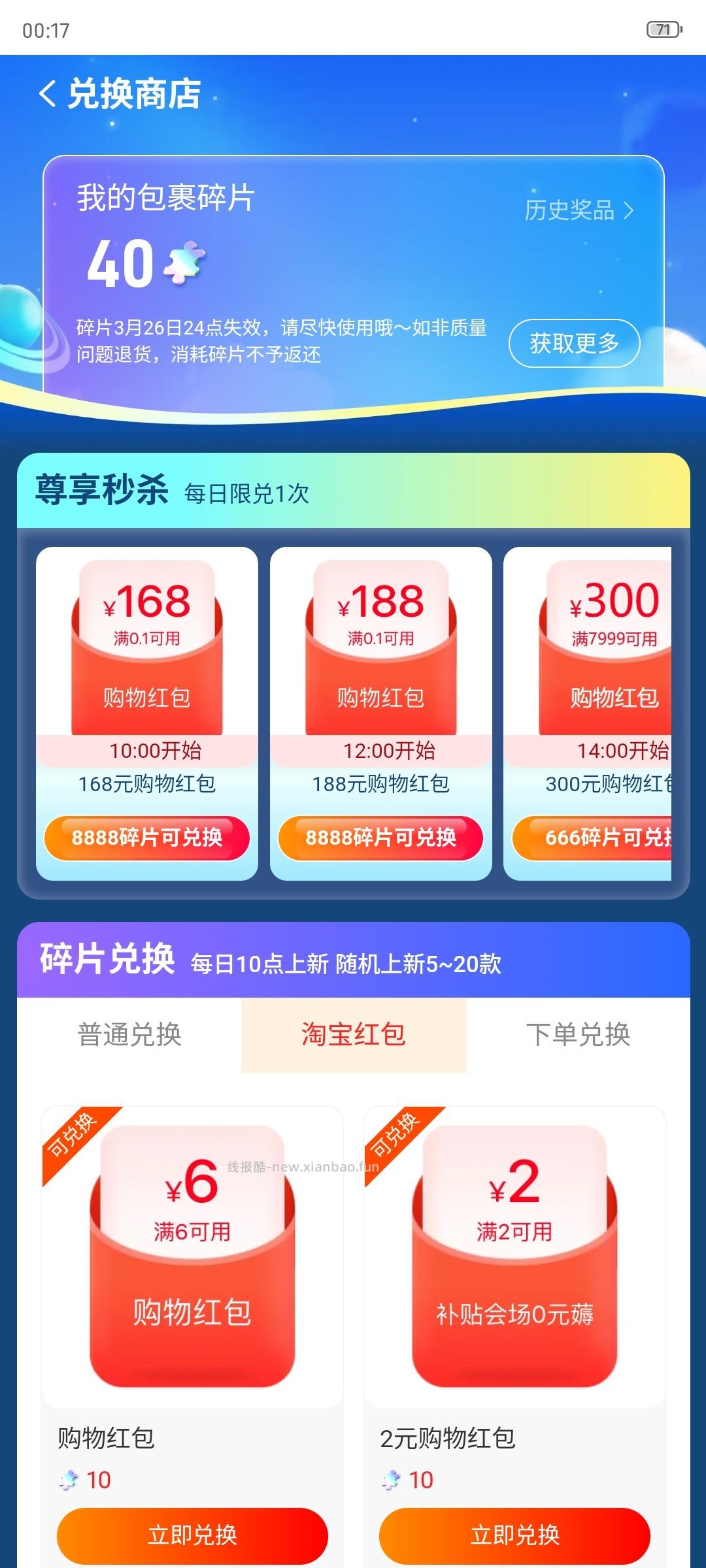The image size is (706, 1568).
Task: Click 8888碎片可兑换 under the ¥188 packet
Action: 381,838
